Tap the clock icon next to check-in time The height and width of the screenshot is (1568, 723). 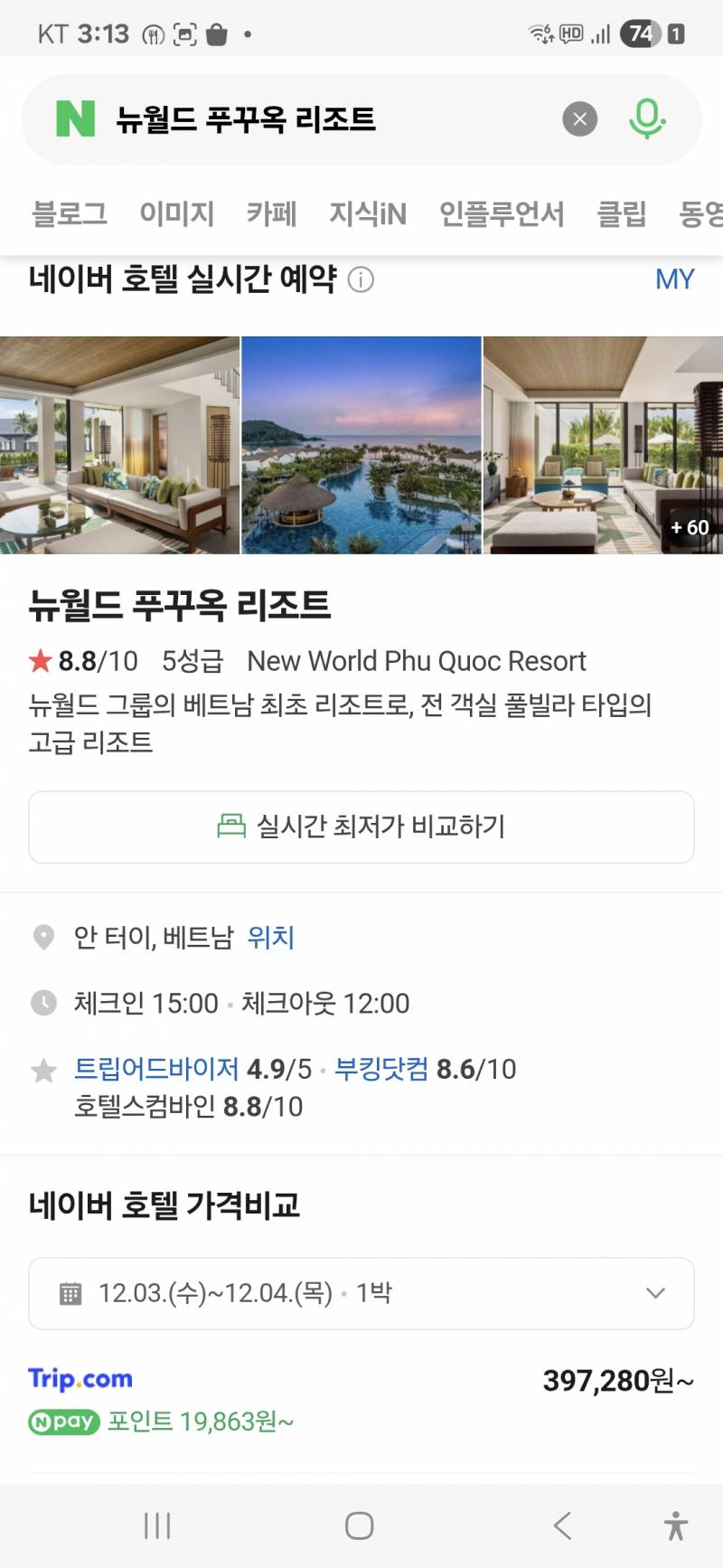[x=43, y=1003]
